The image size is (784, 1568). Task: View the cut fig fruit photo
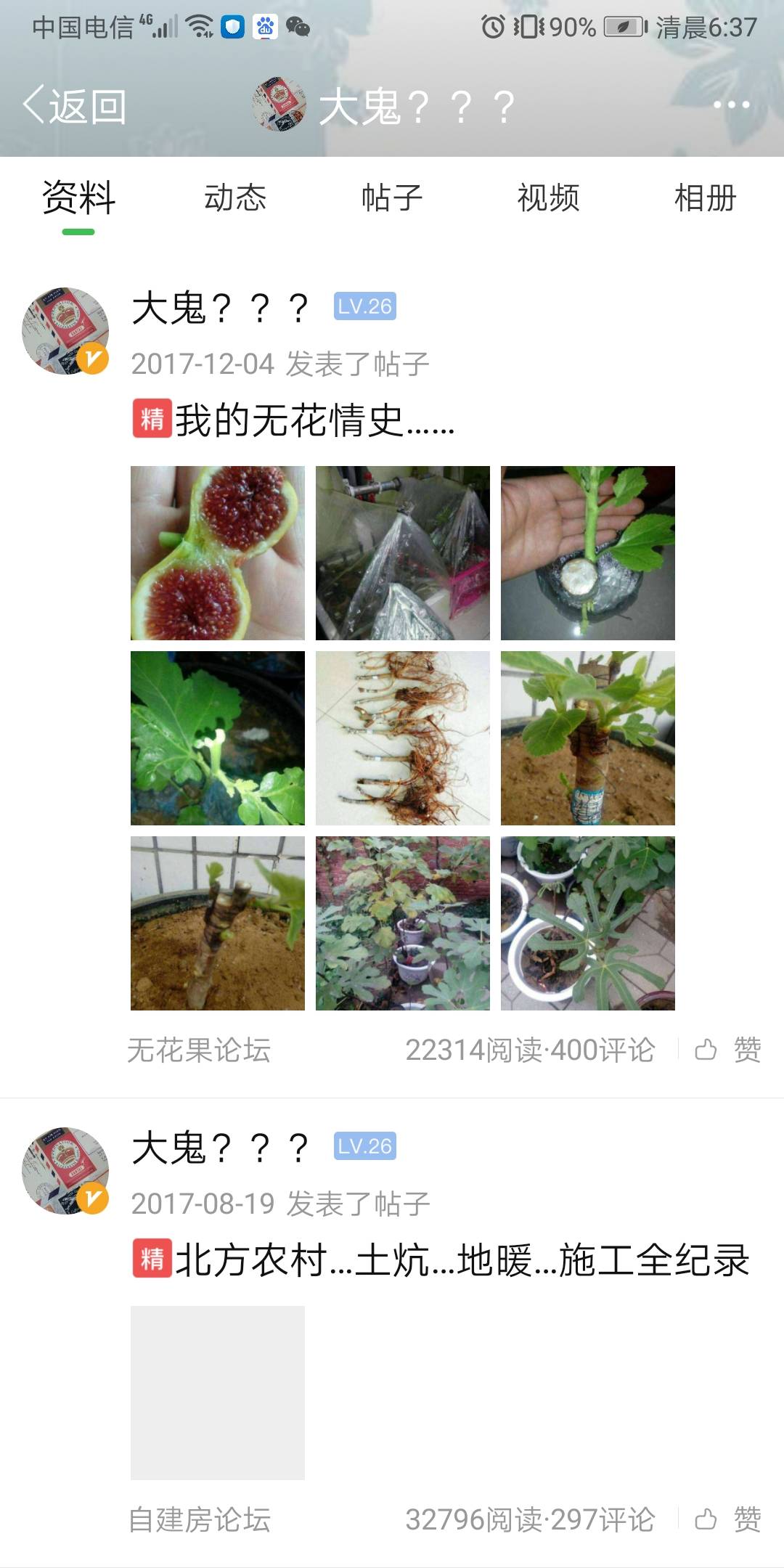(218, 553)
